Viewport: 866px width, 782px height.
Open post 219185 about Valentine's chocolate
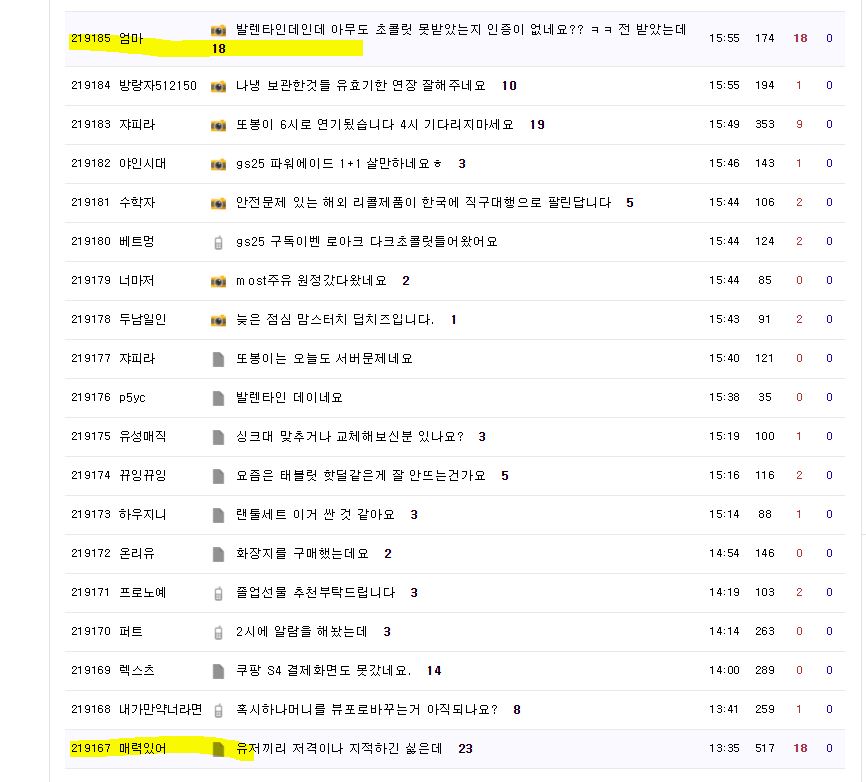461,29
